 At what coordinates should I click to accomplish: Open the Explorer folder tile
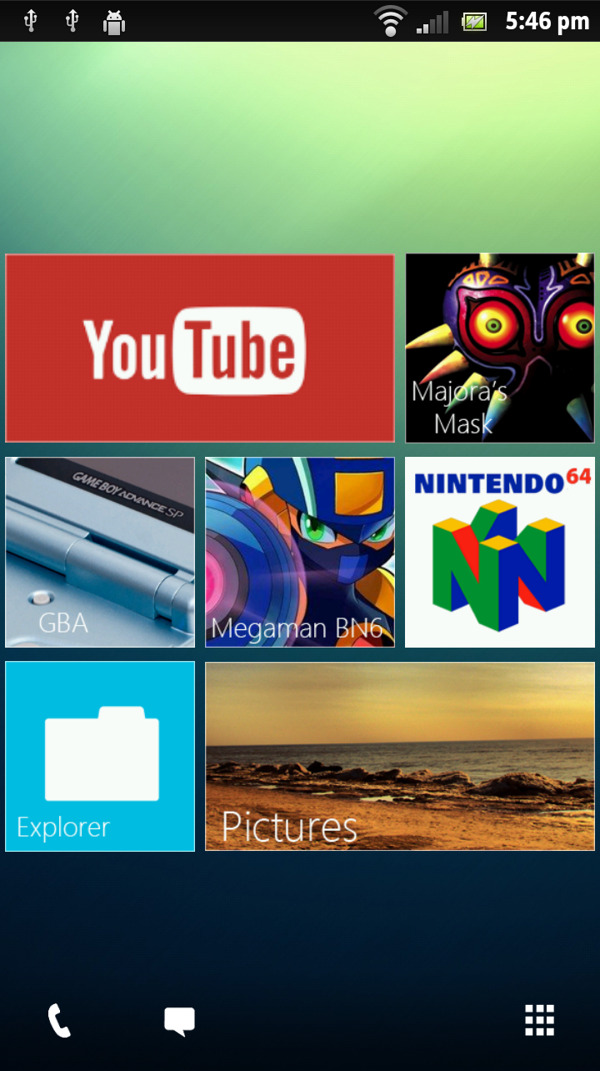(x=100, y=756)
